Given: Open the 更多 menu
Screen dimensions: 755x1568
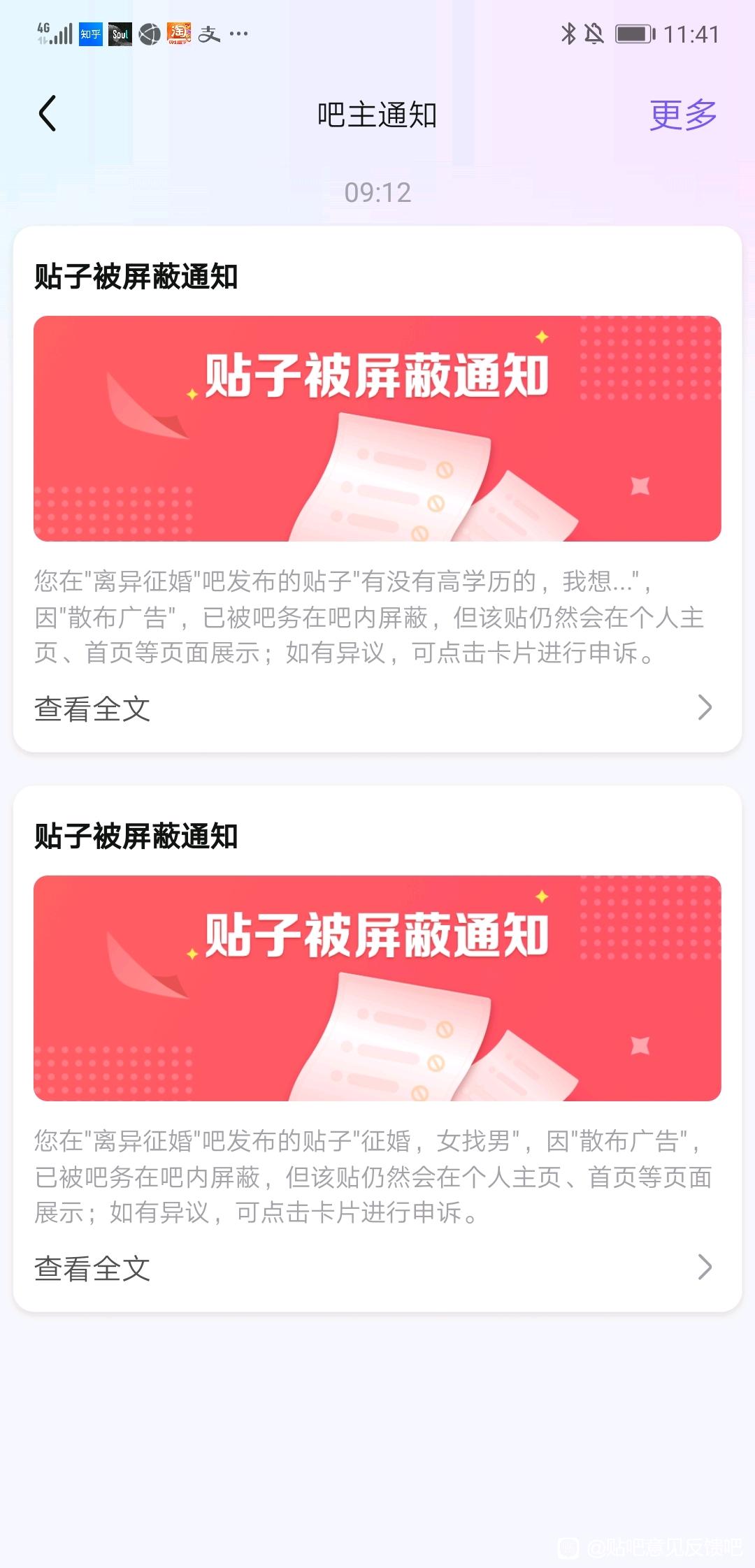Looking at the screenshot, I should point(683,115).
